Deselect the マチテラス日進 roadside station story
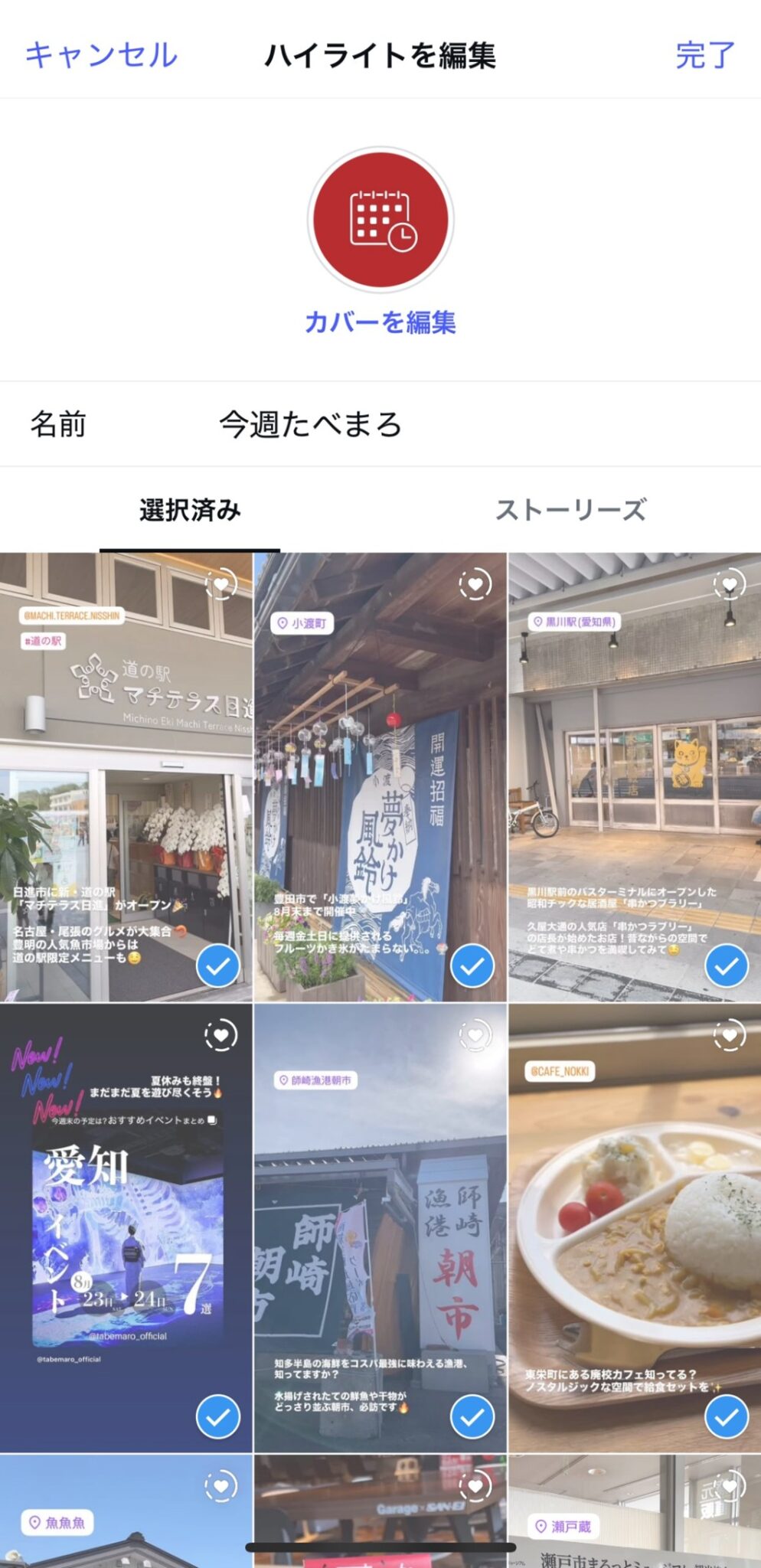This screenshot has height=1568, width=761. 218,967
